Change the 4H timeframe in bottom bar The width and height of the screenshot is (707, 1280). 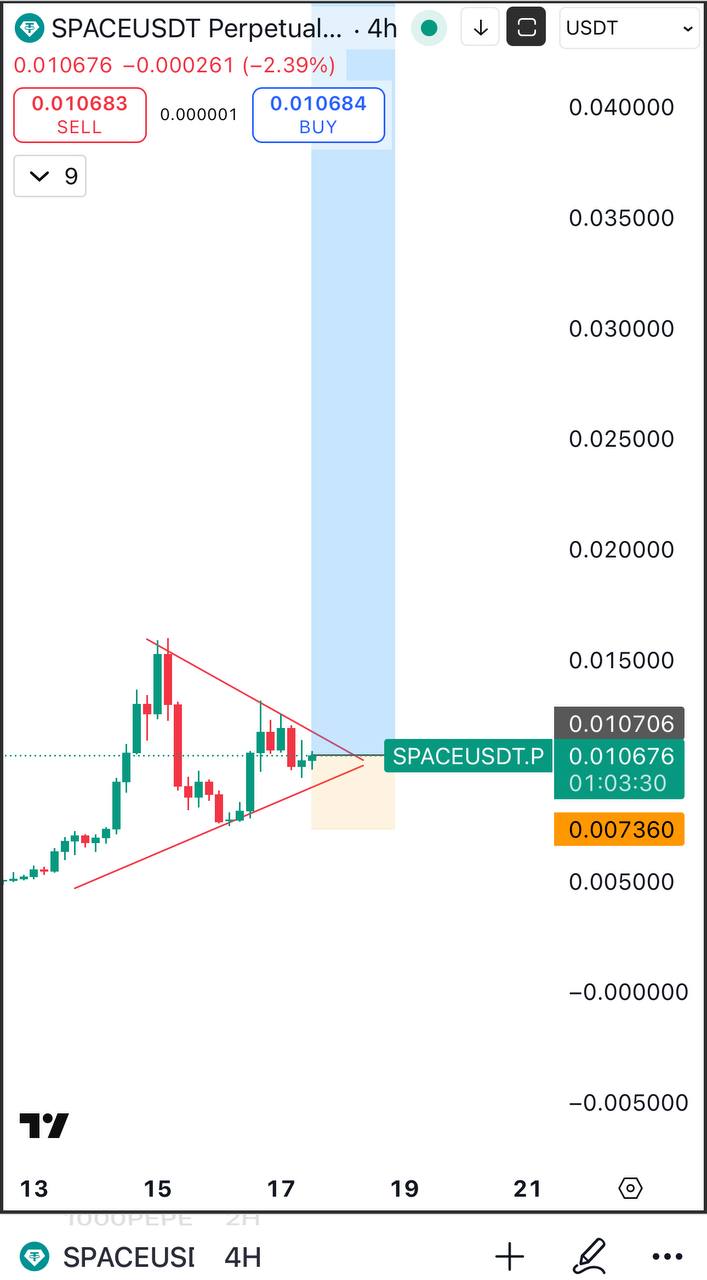coord(244,1256)
